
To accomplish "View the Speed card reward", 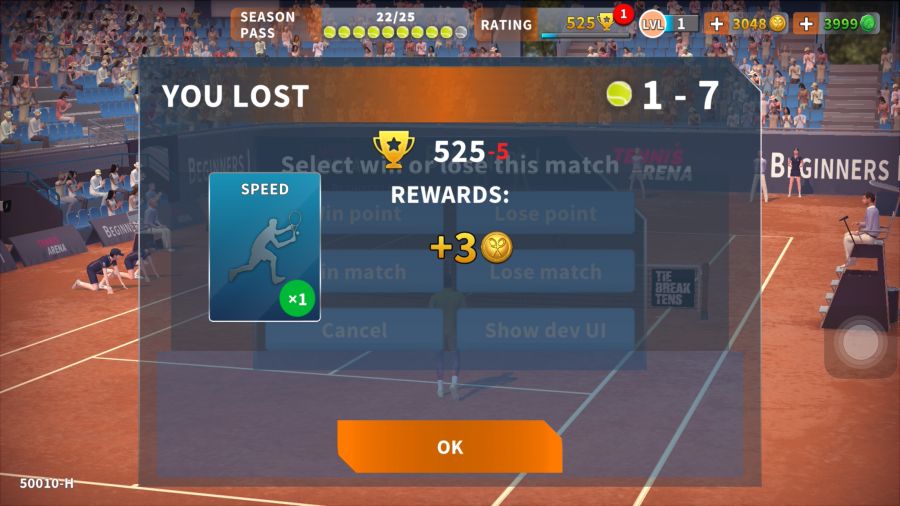I will (265, 247).
